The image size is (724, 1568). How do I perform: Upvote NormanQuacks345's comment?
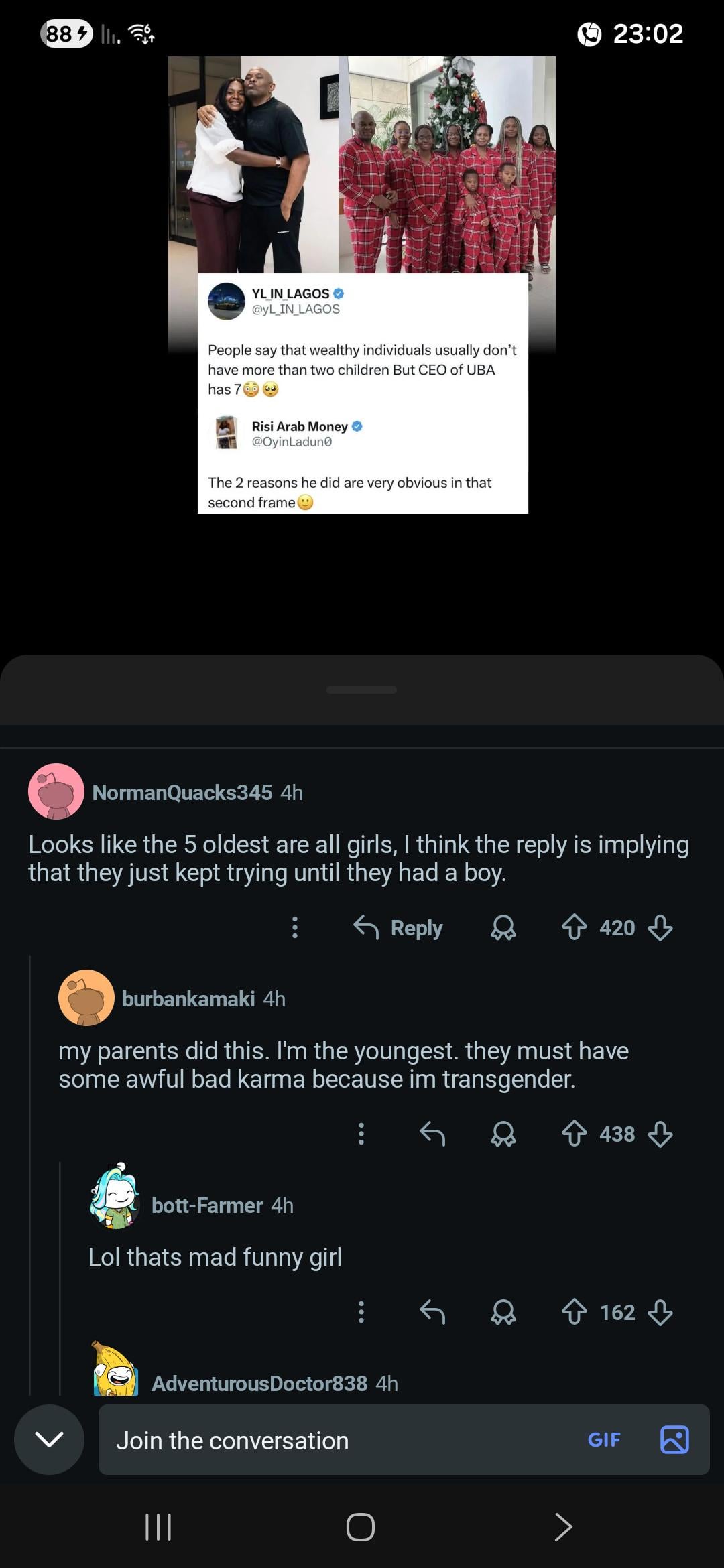[575, 928]
